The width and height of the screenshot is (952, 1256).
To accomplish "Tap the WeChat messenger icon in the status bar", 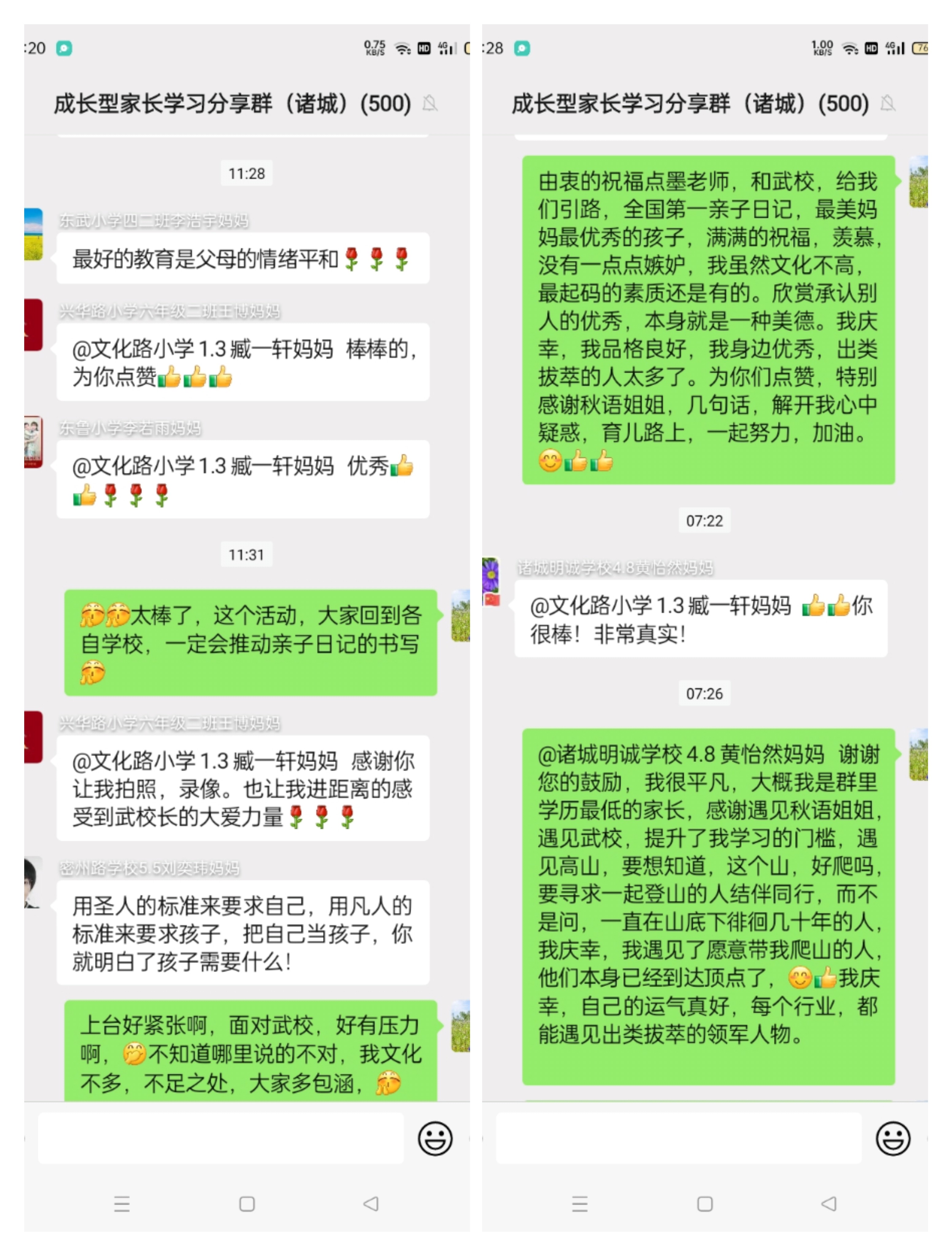I will click(64, 49).
